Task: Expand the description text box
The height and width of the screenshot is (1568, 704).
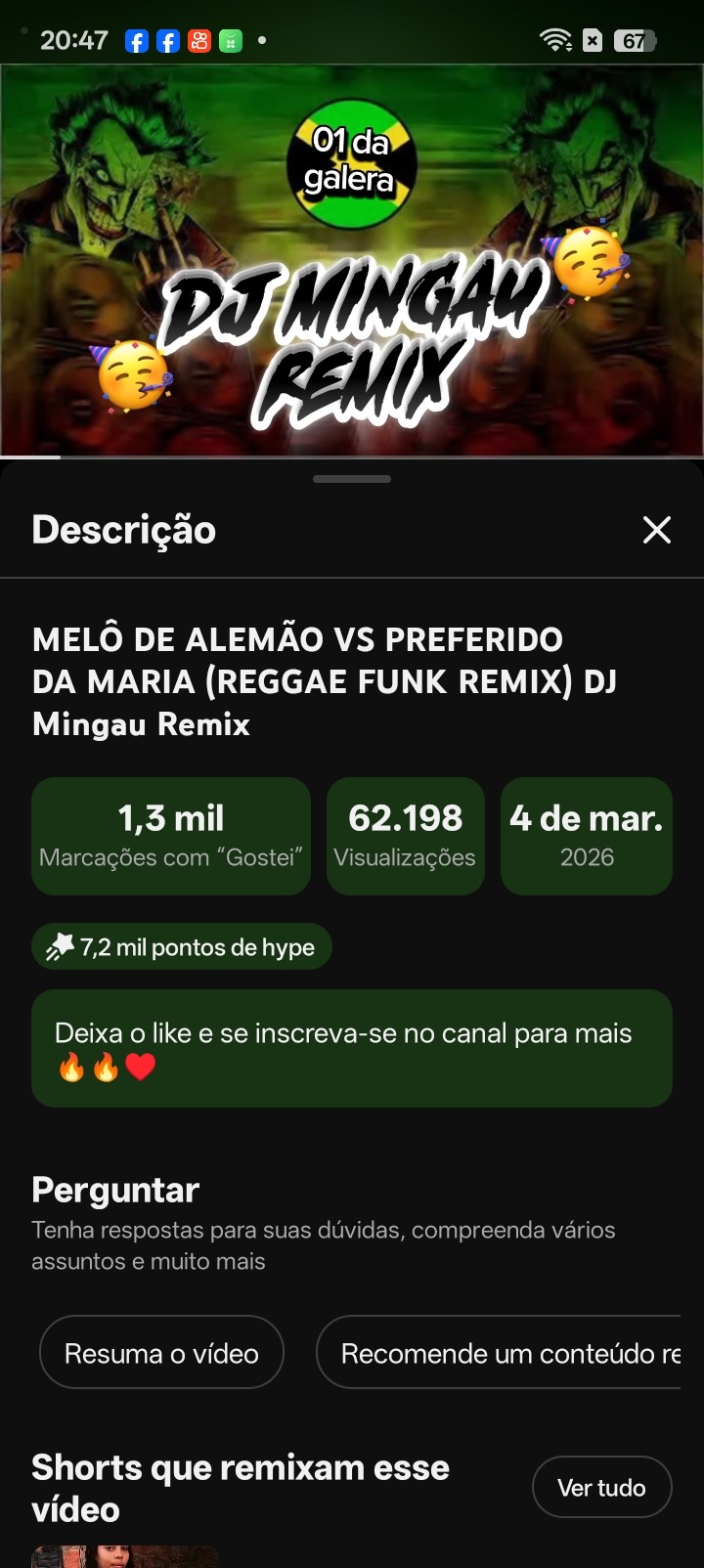Action: click(x=352, y=1048)
